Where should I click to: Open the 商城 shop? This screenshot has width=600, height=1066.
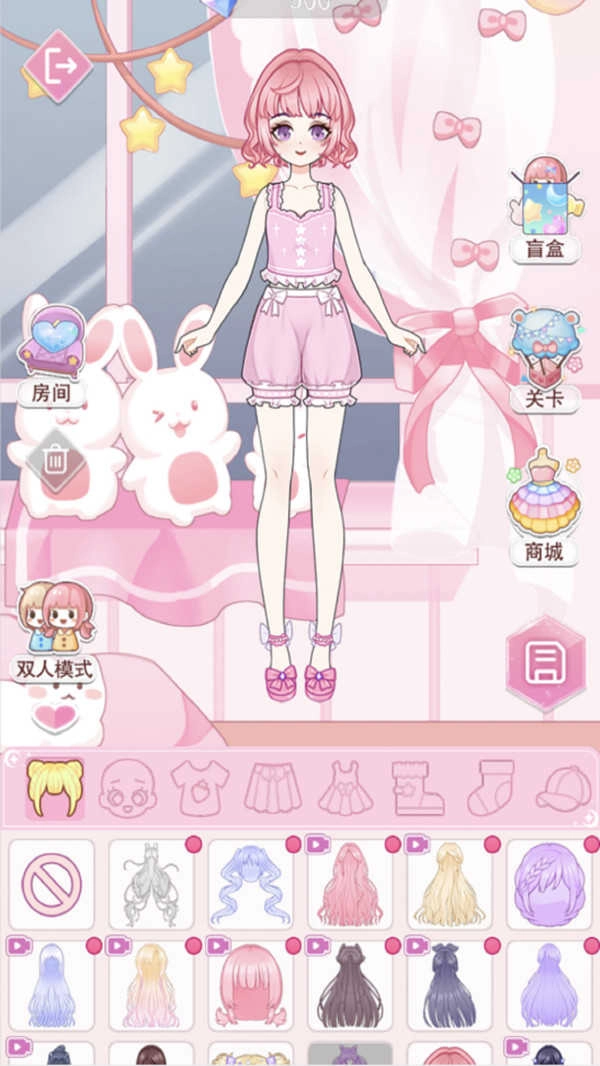coord(544,504)
